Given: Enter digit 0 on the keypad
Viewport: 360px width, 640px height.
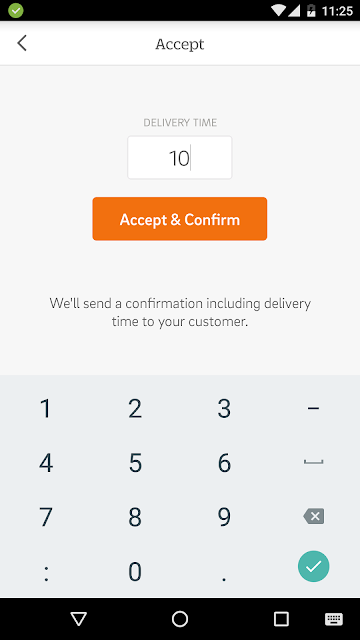Looking at the screenshot, I should (135, 571).
